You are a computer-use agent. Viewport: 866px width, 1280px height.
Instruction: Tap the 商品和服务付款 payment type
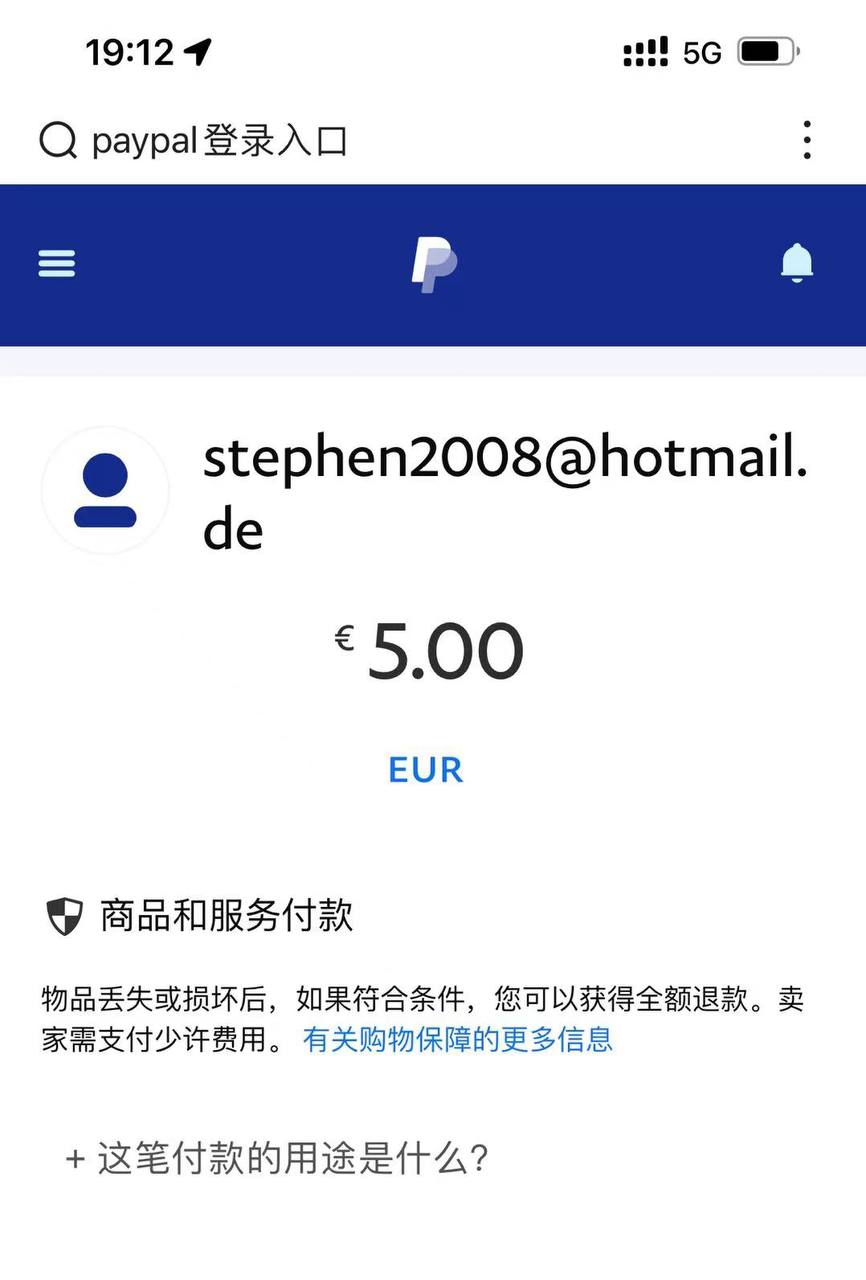tap(226, 916)
